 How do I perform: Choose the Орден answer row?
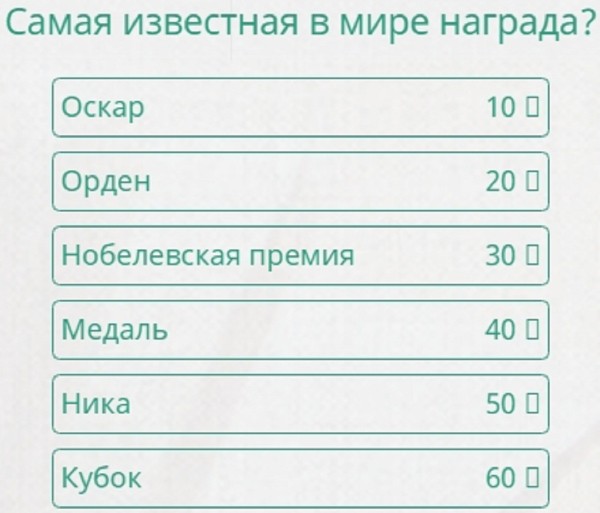pyautogui.click(x=300, y=181)
